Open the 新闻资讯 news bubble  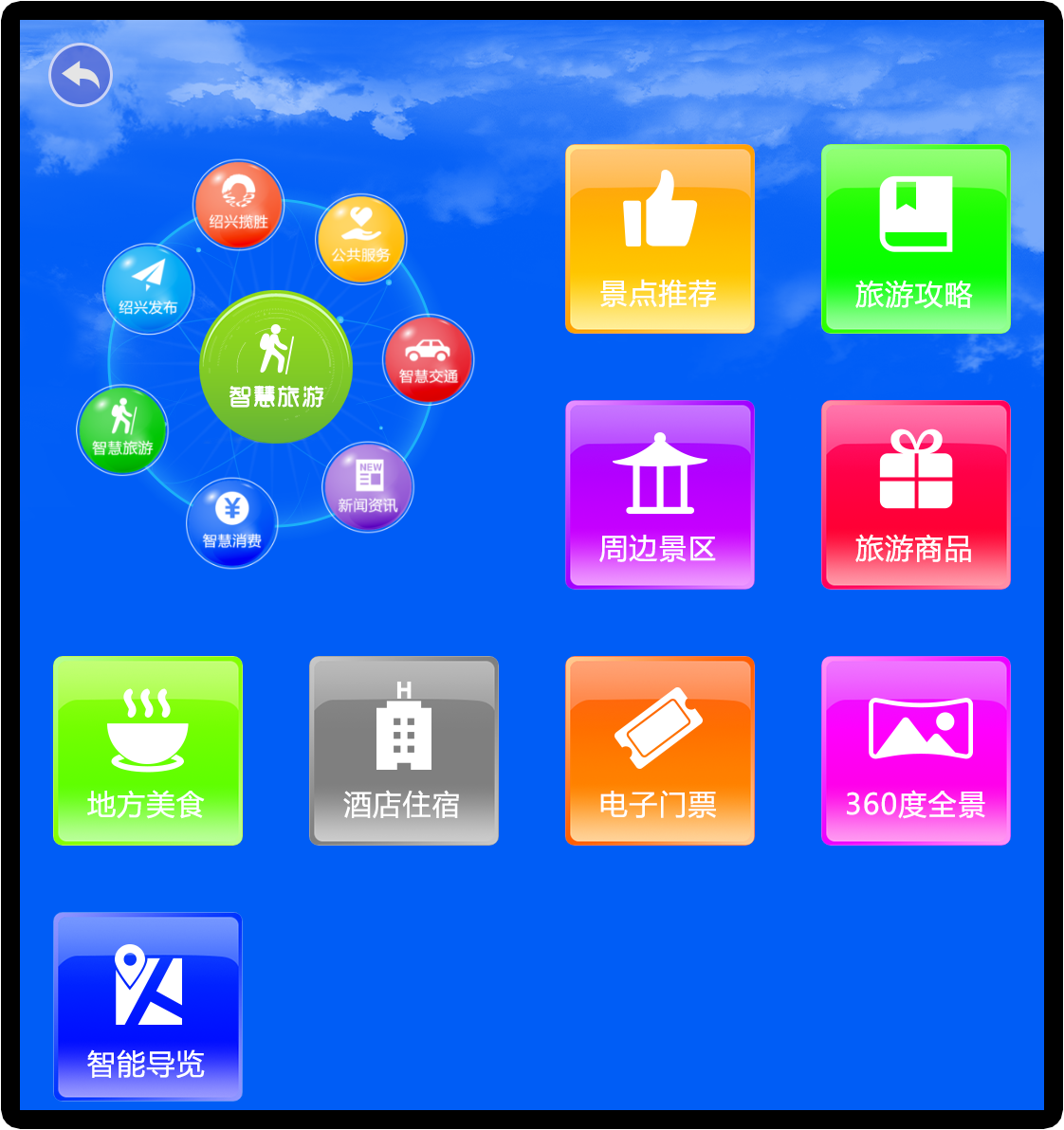[x=368, y=487]
